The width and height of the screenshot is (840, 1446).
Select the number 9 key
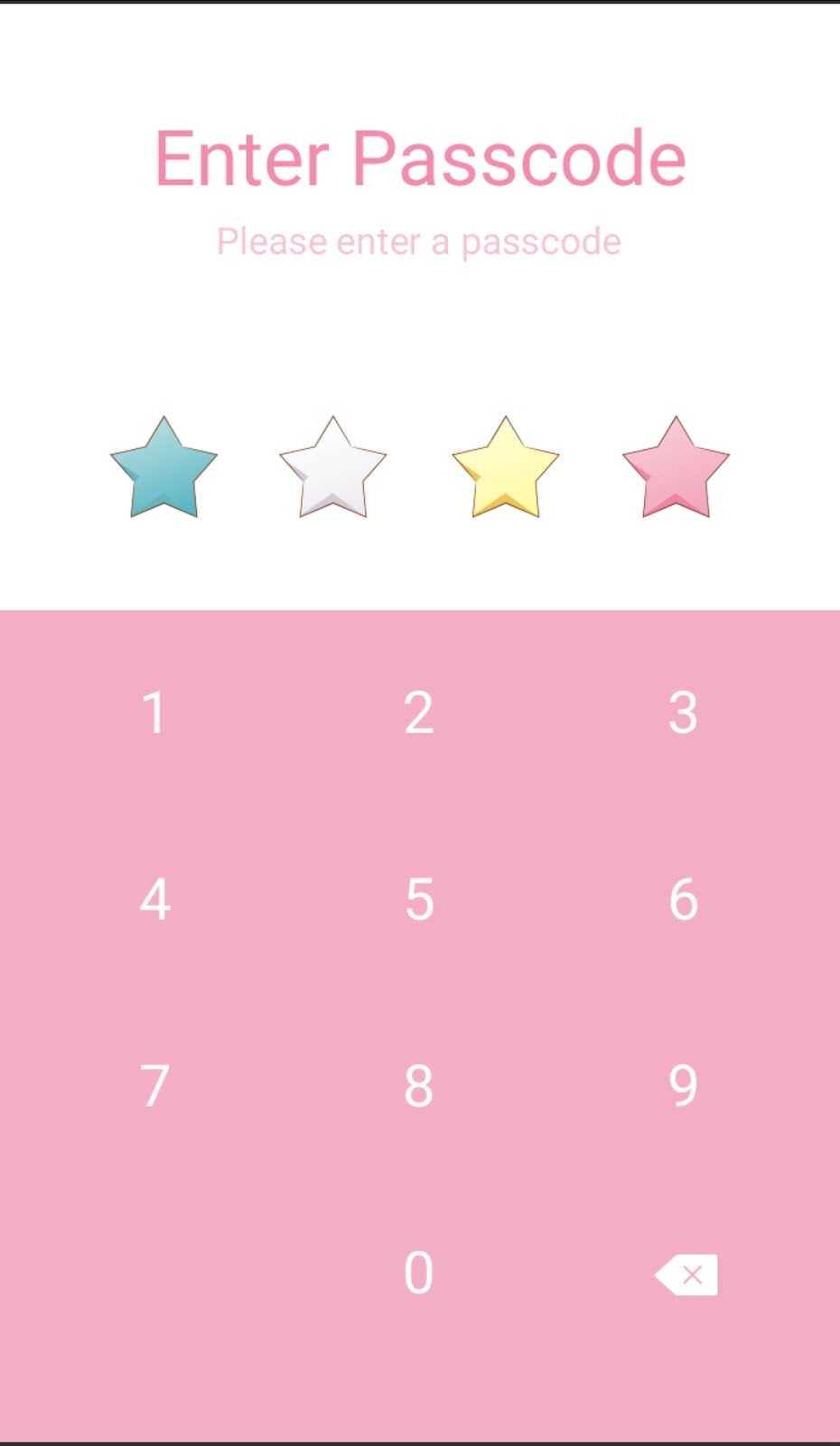684,1085
